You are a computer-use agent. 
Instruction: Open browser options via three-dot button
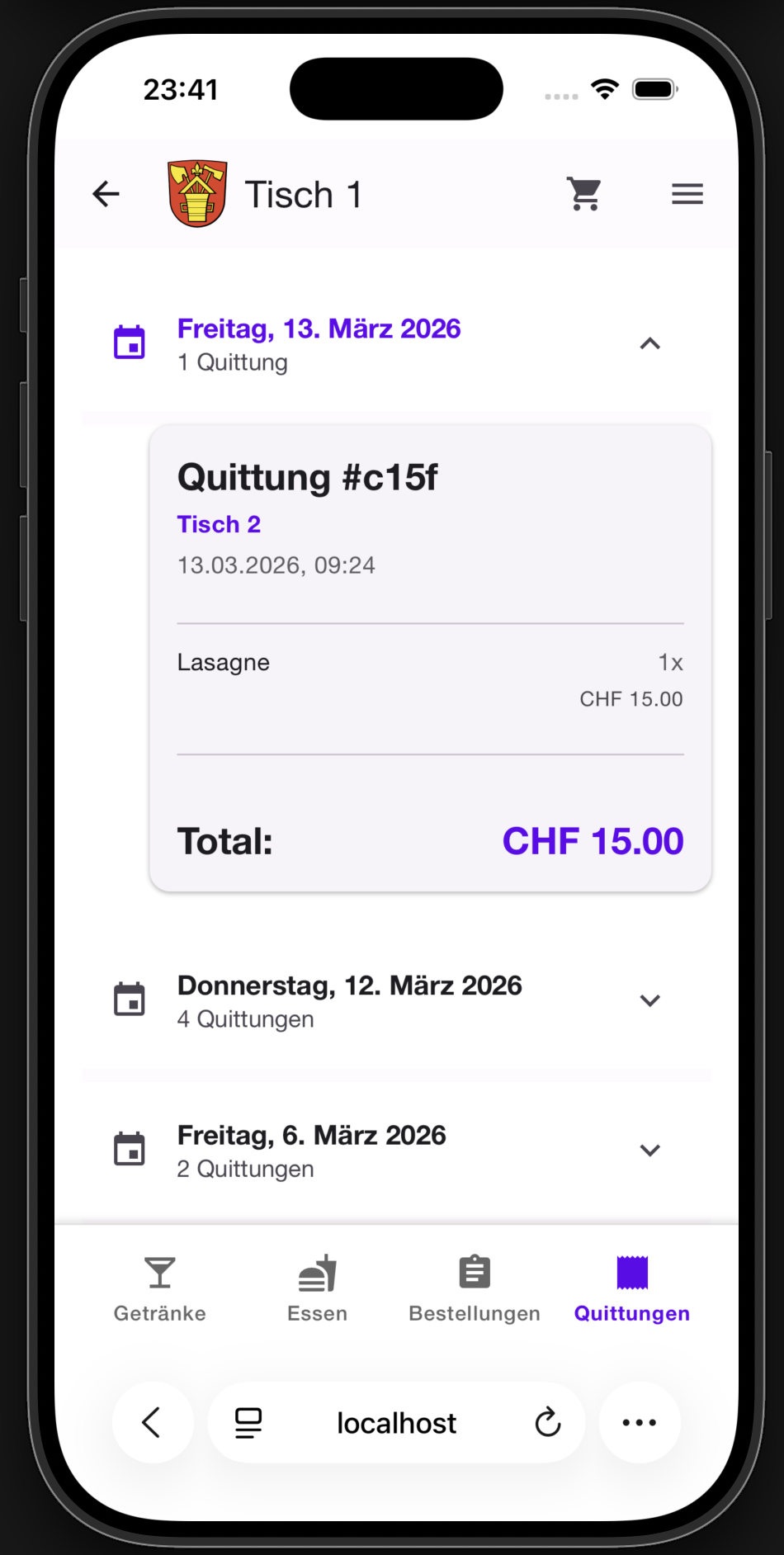click(640, 1421)
